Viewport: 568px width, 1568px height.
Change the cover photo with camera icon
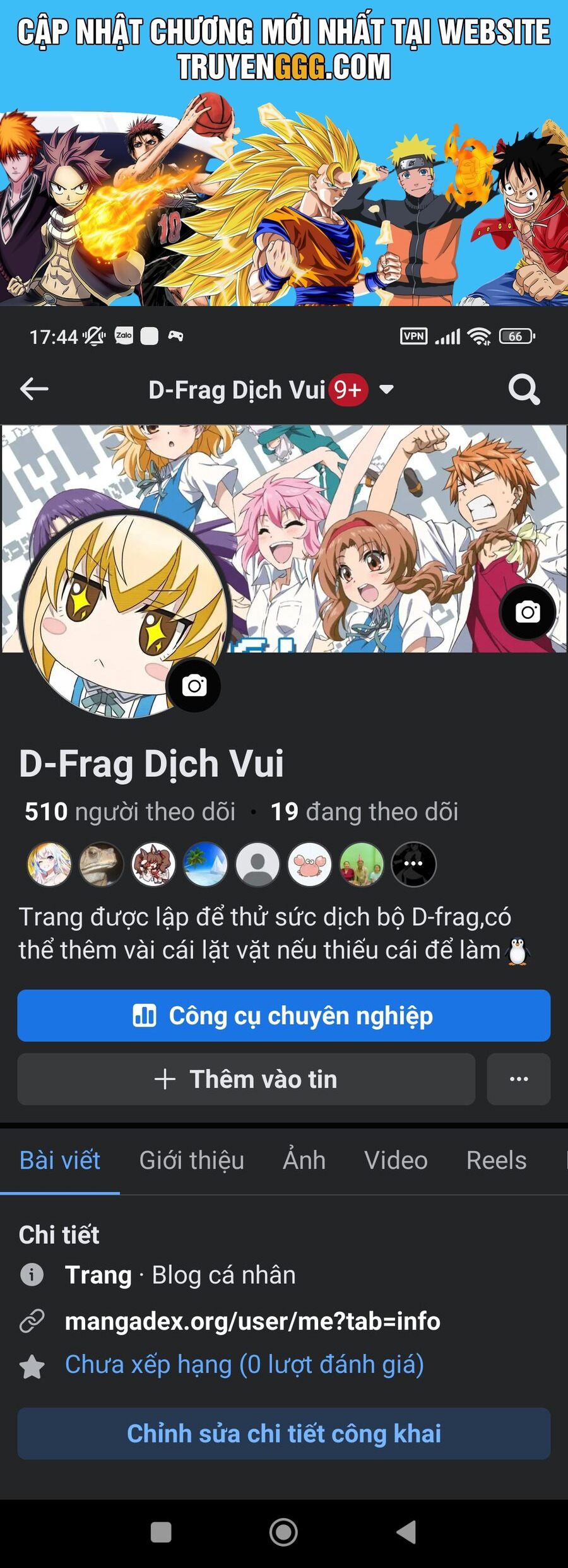pyautogui.click(x=528, y=612)
